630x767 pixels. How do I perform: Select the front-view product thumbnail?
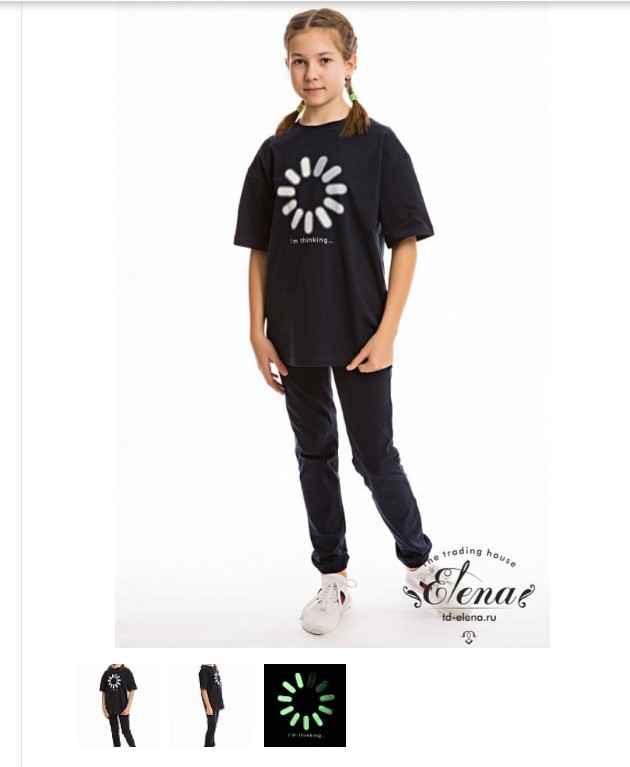pyautogui.click(x=118, y=705)
